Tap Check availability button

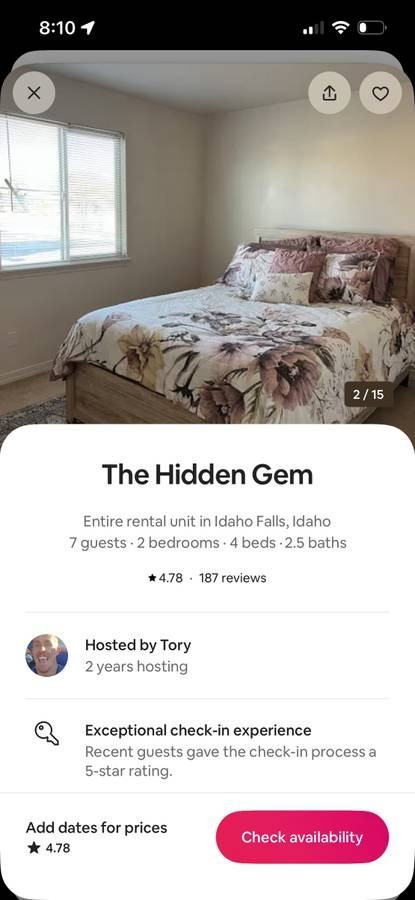coord(302,837)
